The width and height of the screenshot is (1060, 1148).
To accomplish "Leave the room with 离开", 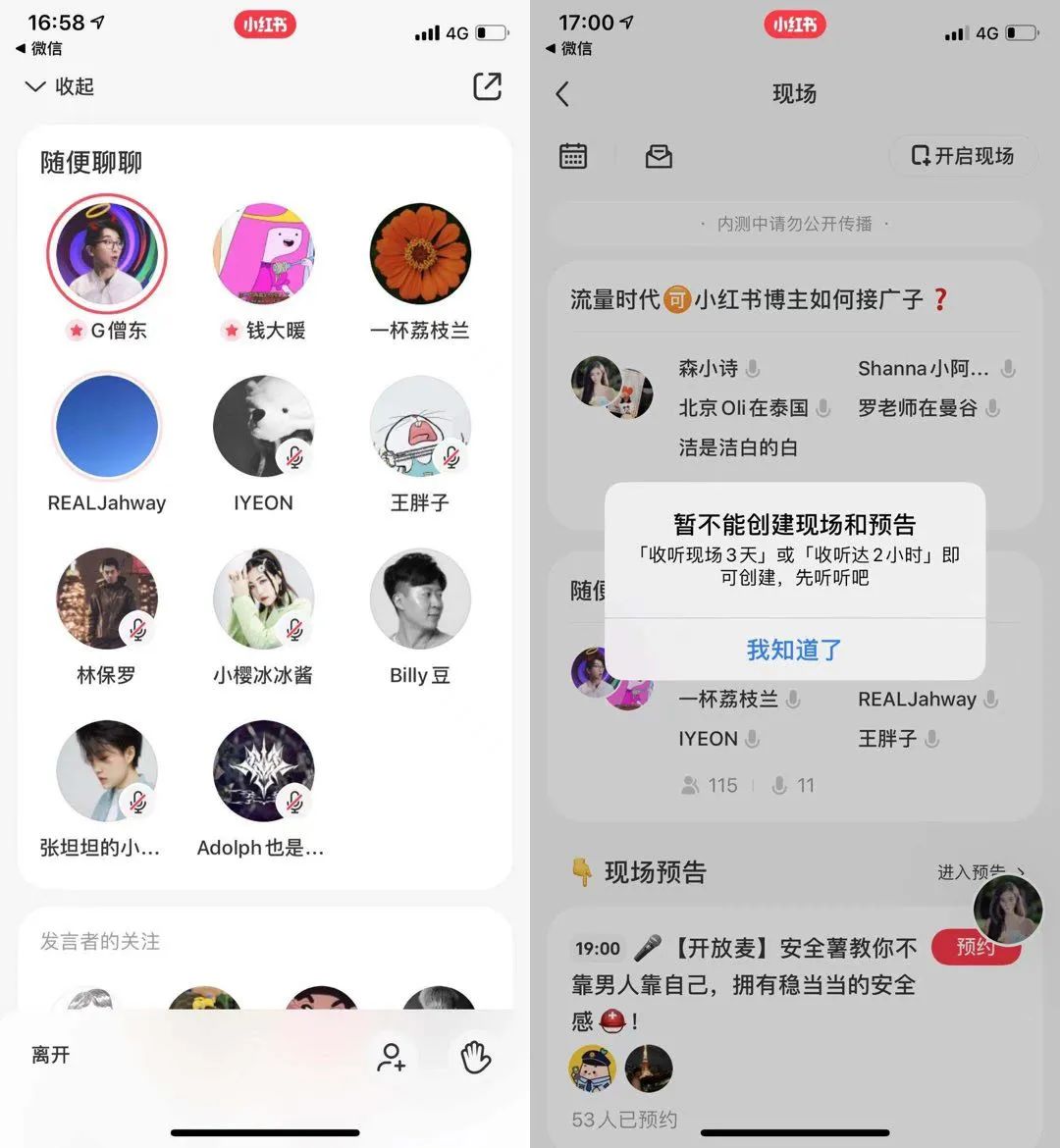I will pyautogui.click(x=51, y=1055).
